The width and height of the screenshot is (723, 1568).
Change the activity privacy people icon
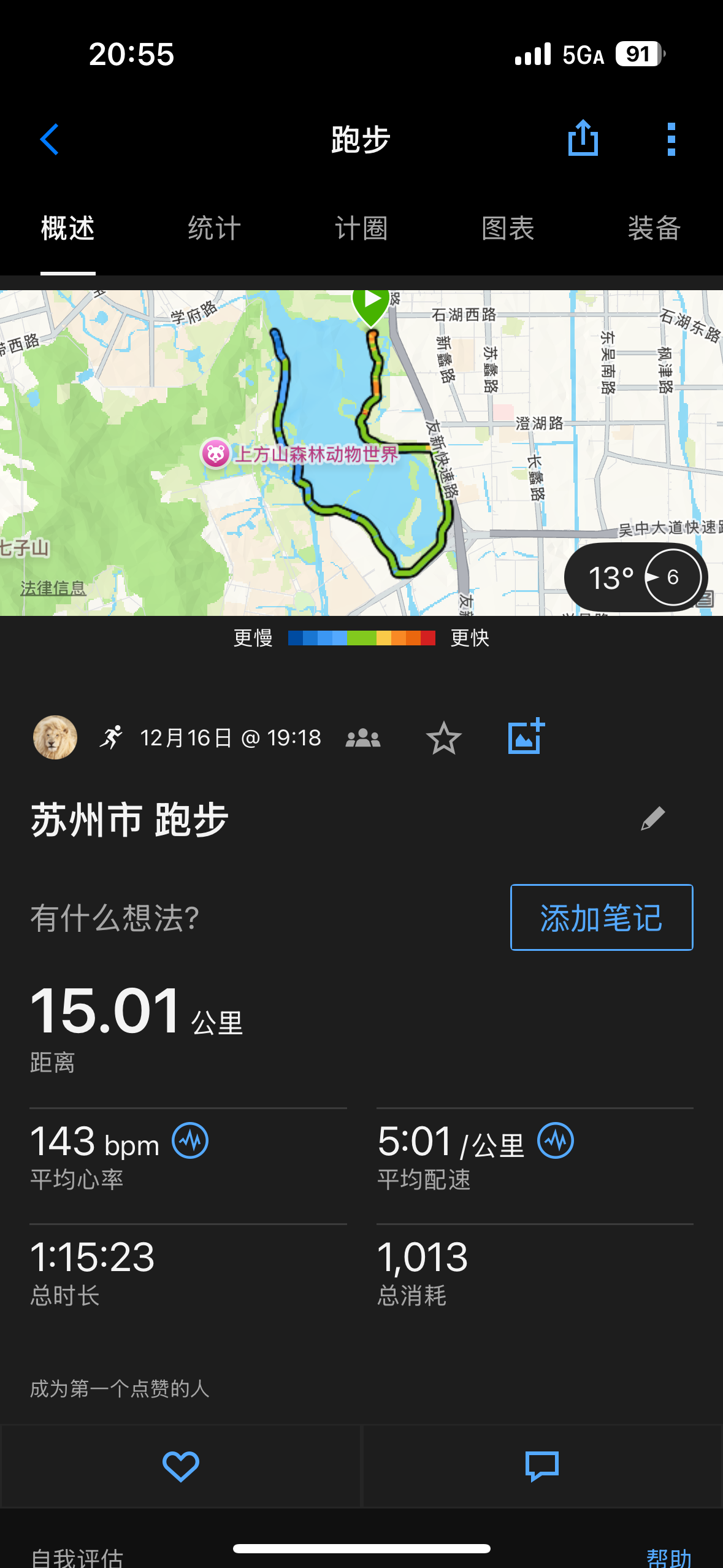[x=363, y=738]
